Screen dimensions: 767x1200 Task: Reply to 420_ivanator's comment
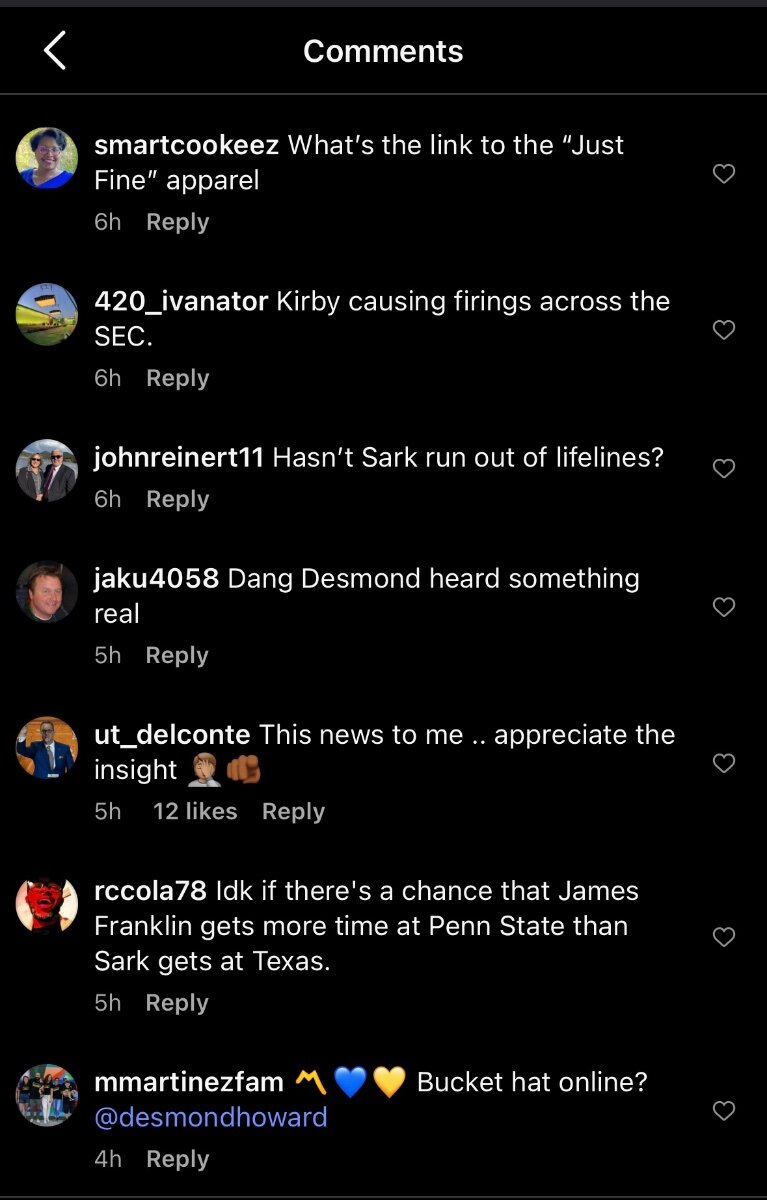pyautogui.click(x=177, y=378)
